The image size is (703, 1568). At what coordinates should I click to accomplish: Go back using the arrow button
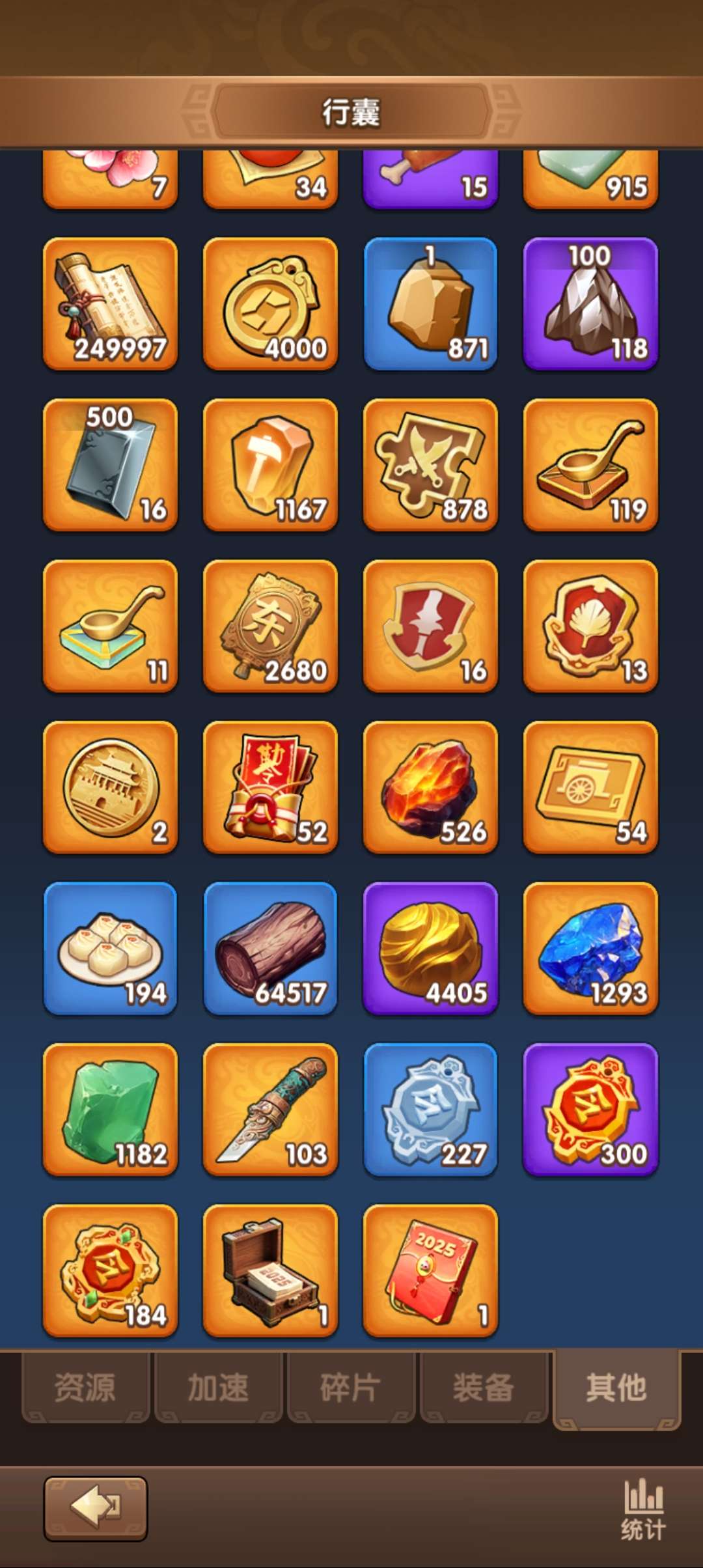96,1508
